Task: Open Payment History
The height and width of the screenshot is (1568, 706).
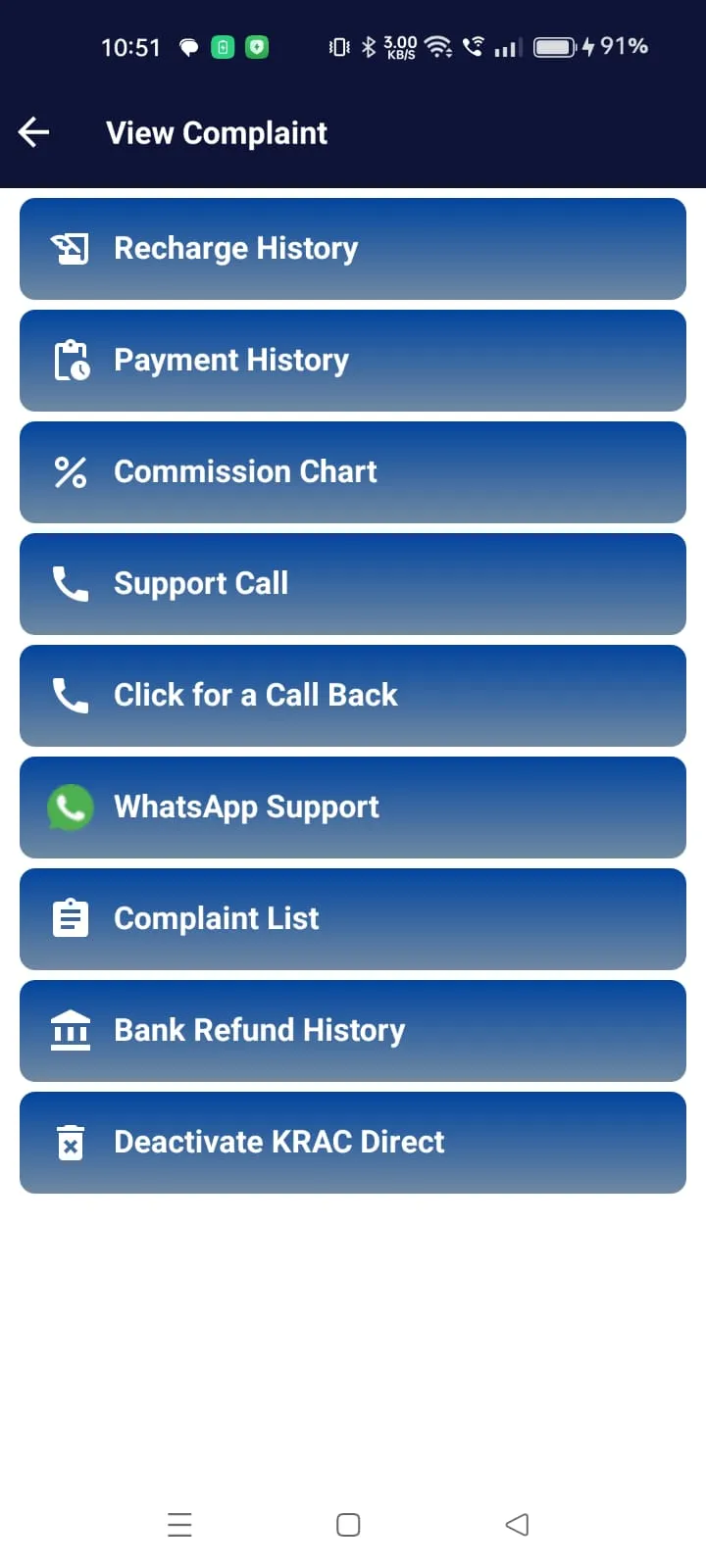Action: pyautogui.click(x=353, y=360)
